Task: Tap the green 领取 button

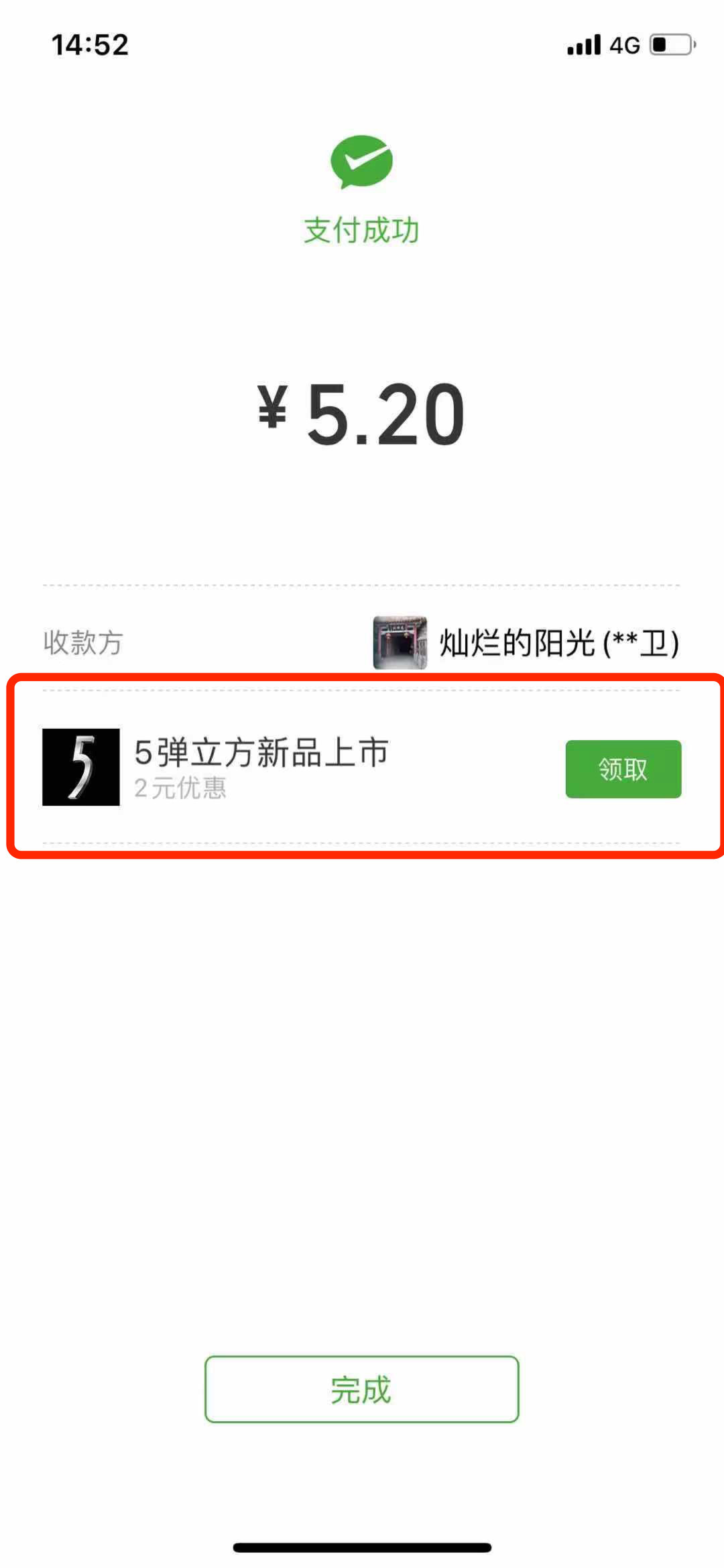Action: [623, 769]
